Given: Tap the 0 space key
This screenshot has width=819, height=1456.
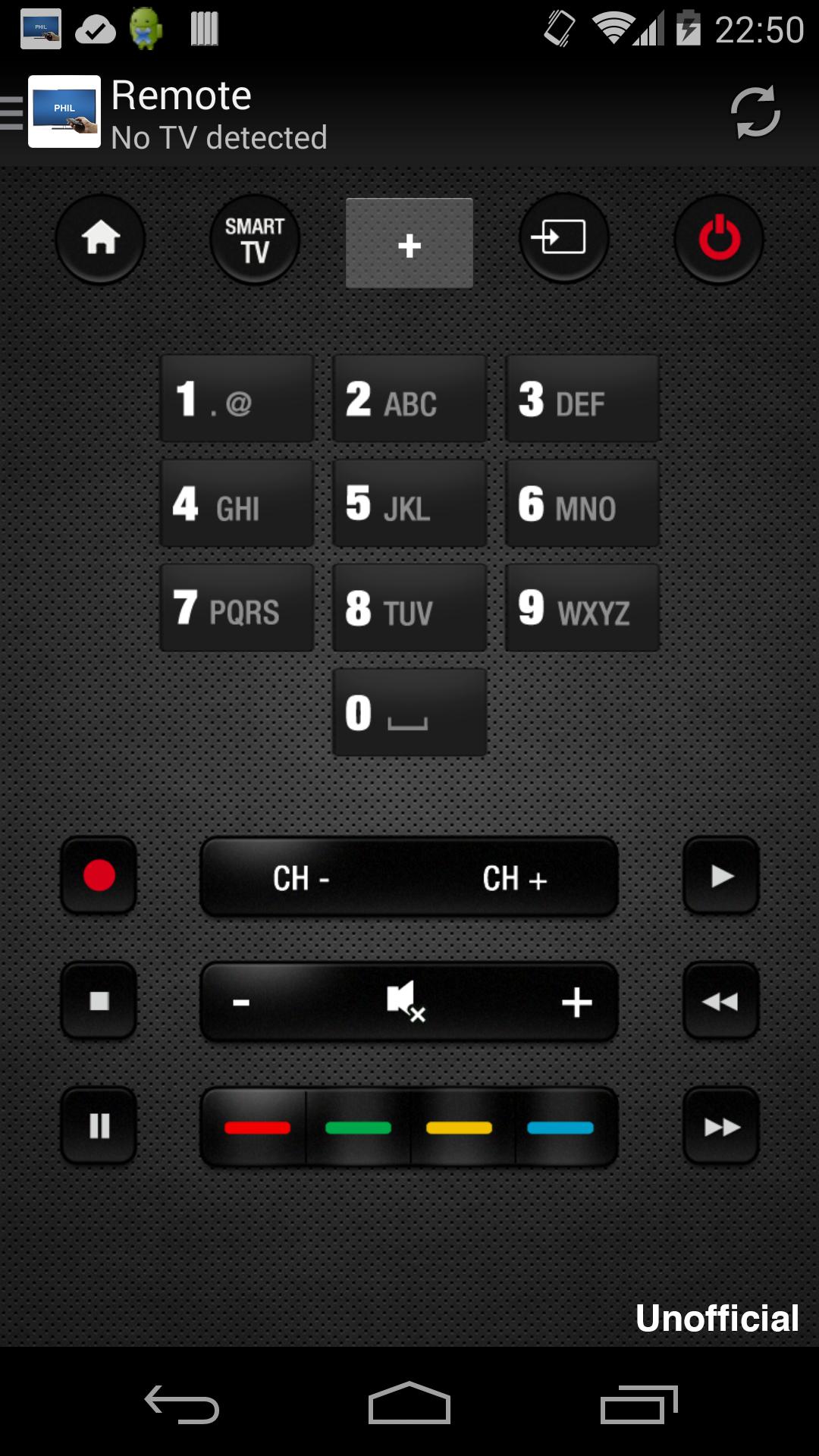Looking at the screenshot, I should (x=409, y=713).
